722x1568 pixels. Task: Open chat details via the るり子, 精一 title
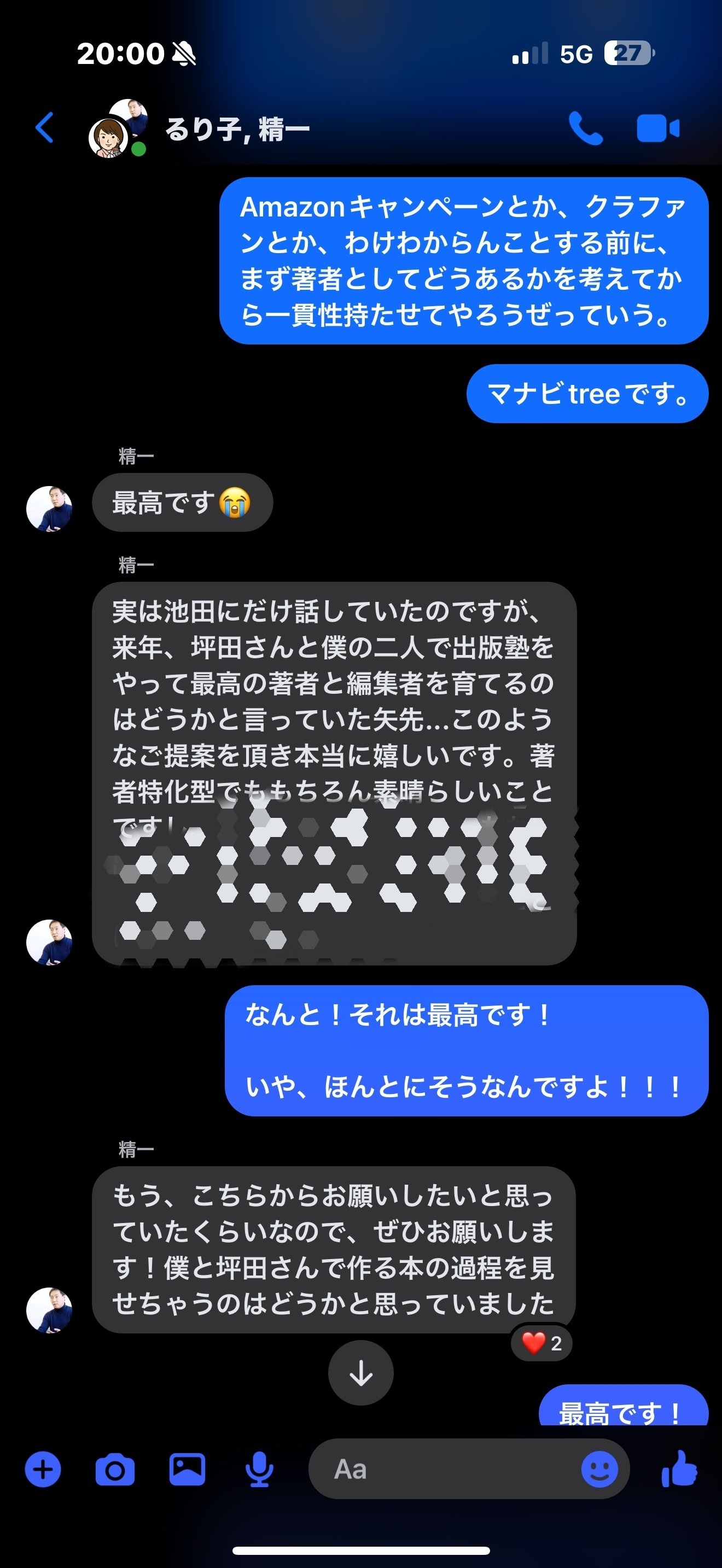237,128
